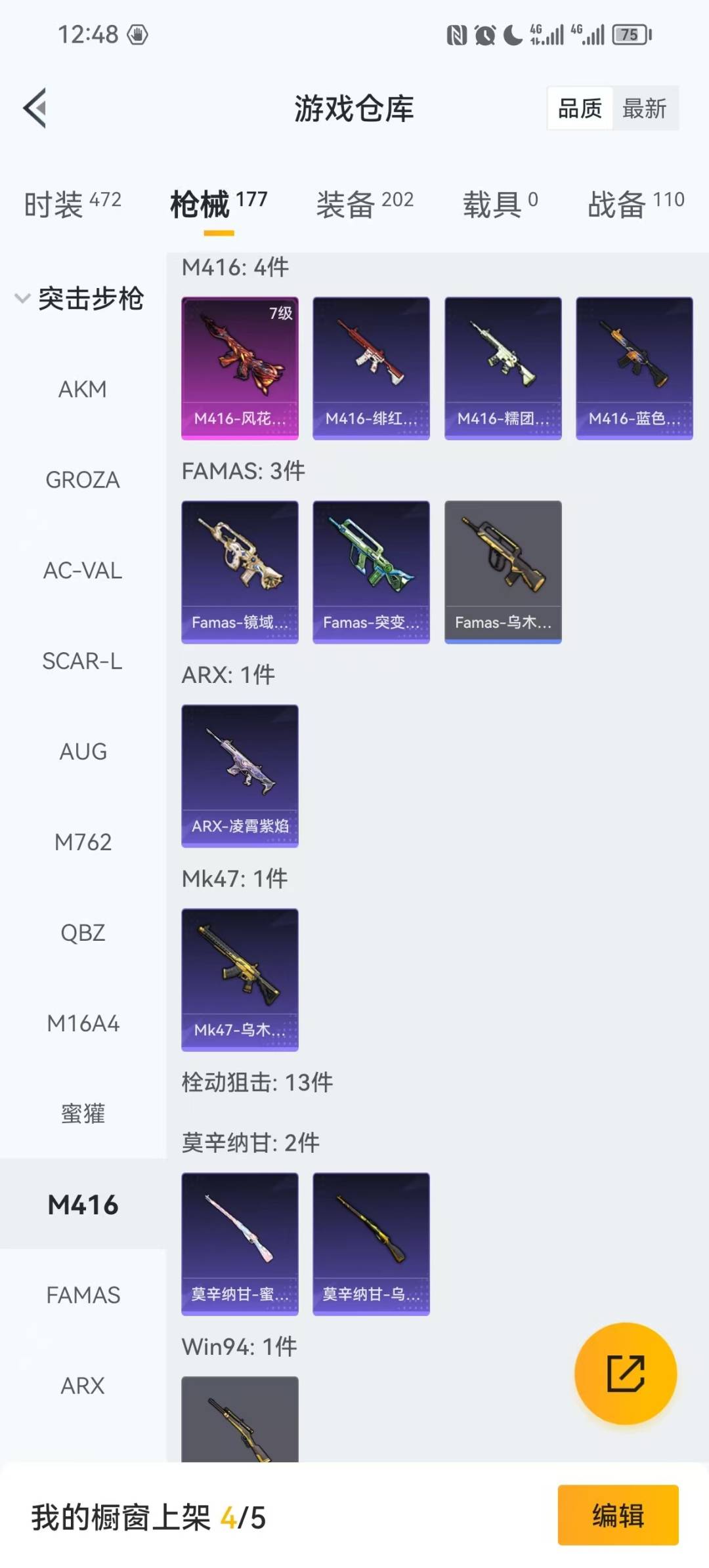Select SCAR-L in the sidebar
This screenshot has width=709, height=1568.
pos(83,661)
